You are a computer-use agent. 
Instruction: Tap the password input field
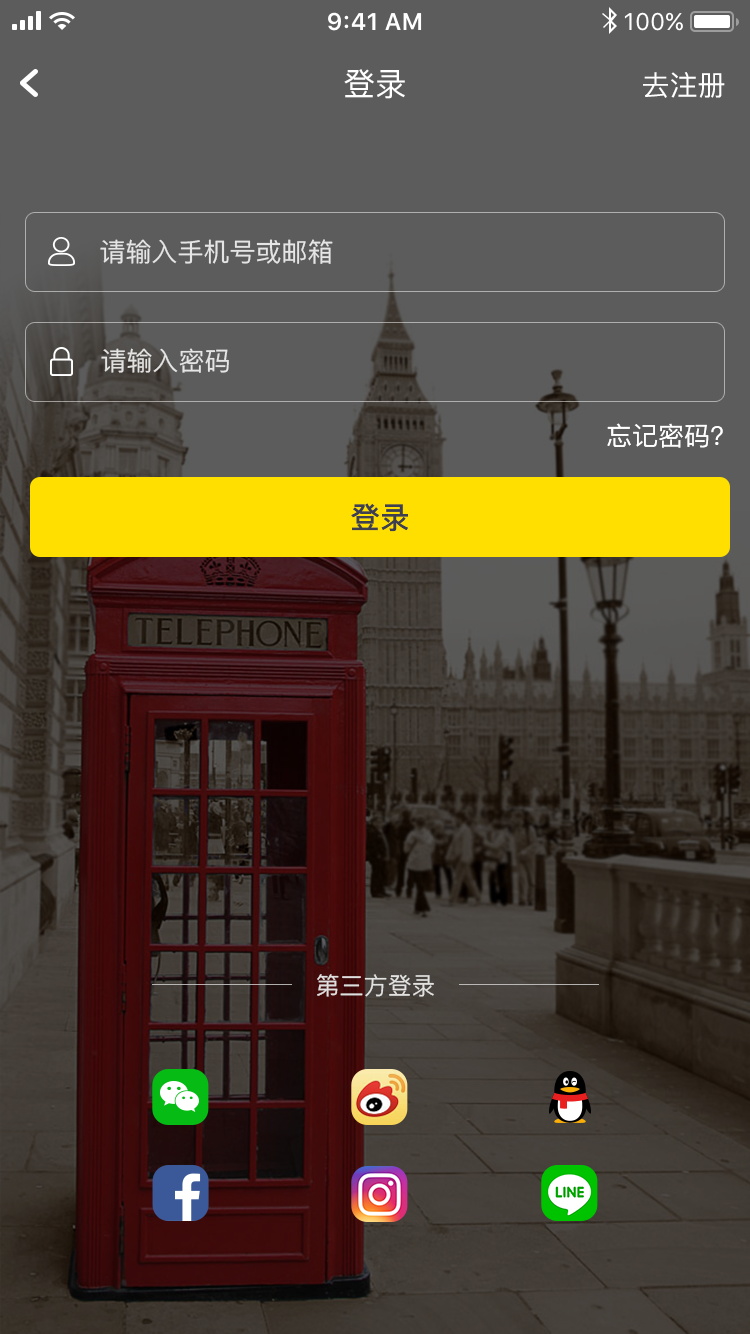click(375, 362)
